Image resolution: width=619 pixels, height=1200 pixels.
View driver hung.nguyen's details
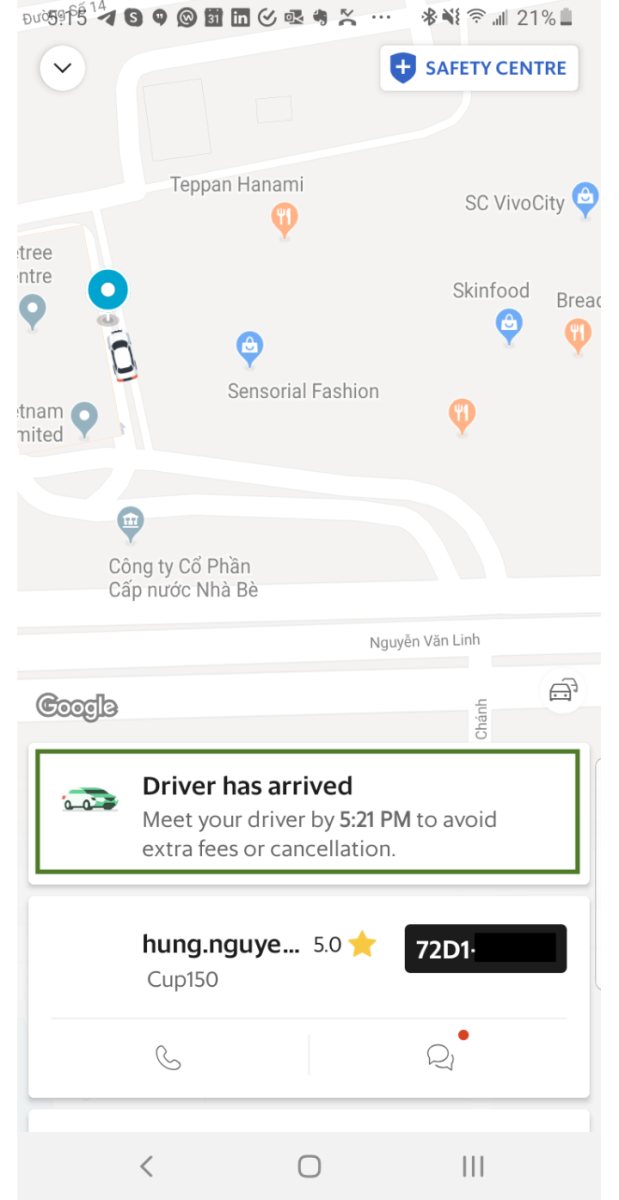(x=220, y=946)
